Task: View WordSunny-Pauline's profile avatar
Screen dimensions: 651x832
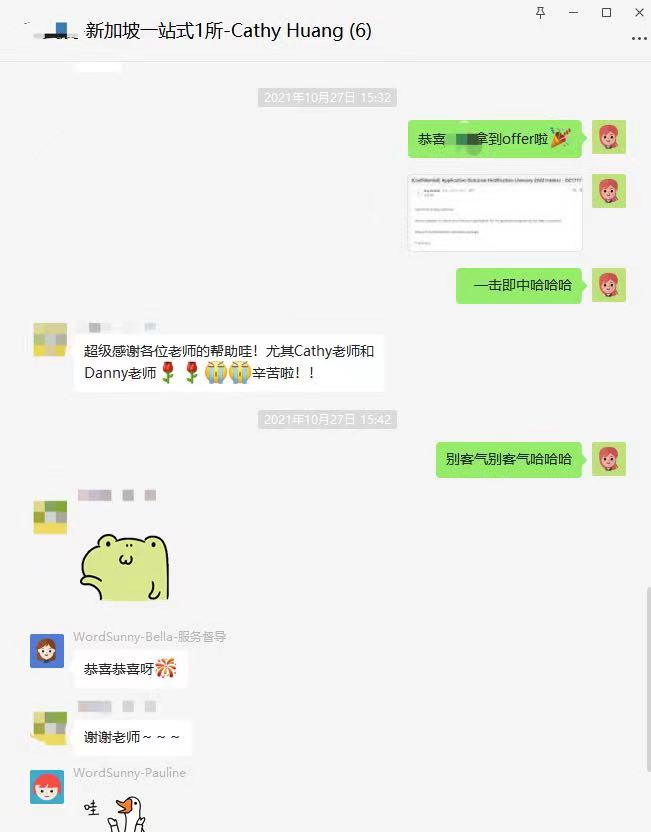Action: tap(47, 787)
